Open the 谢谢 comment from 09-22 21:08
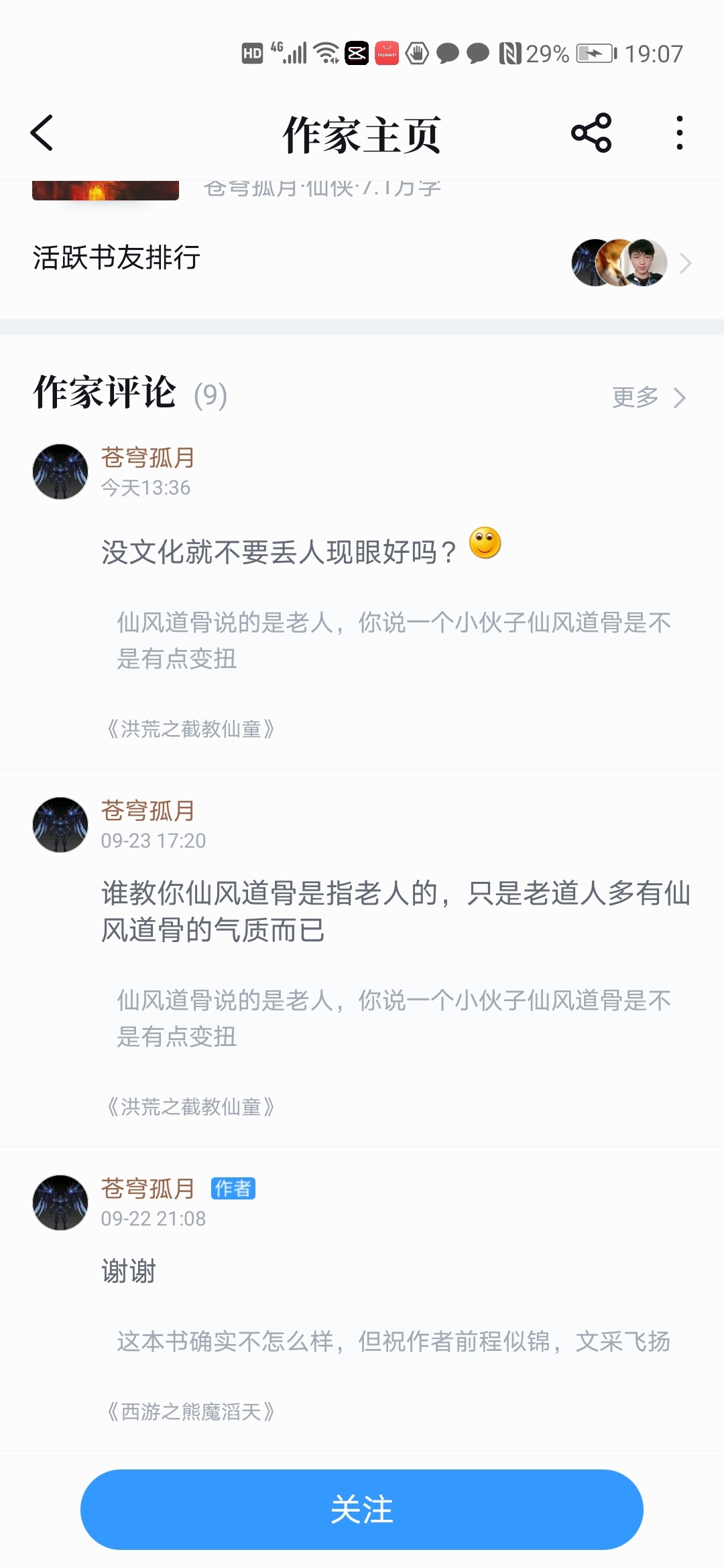Screen dimensions: 724x1568 [129, 1270]
